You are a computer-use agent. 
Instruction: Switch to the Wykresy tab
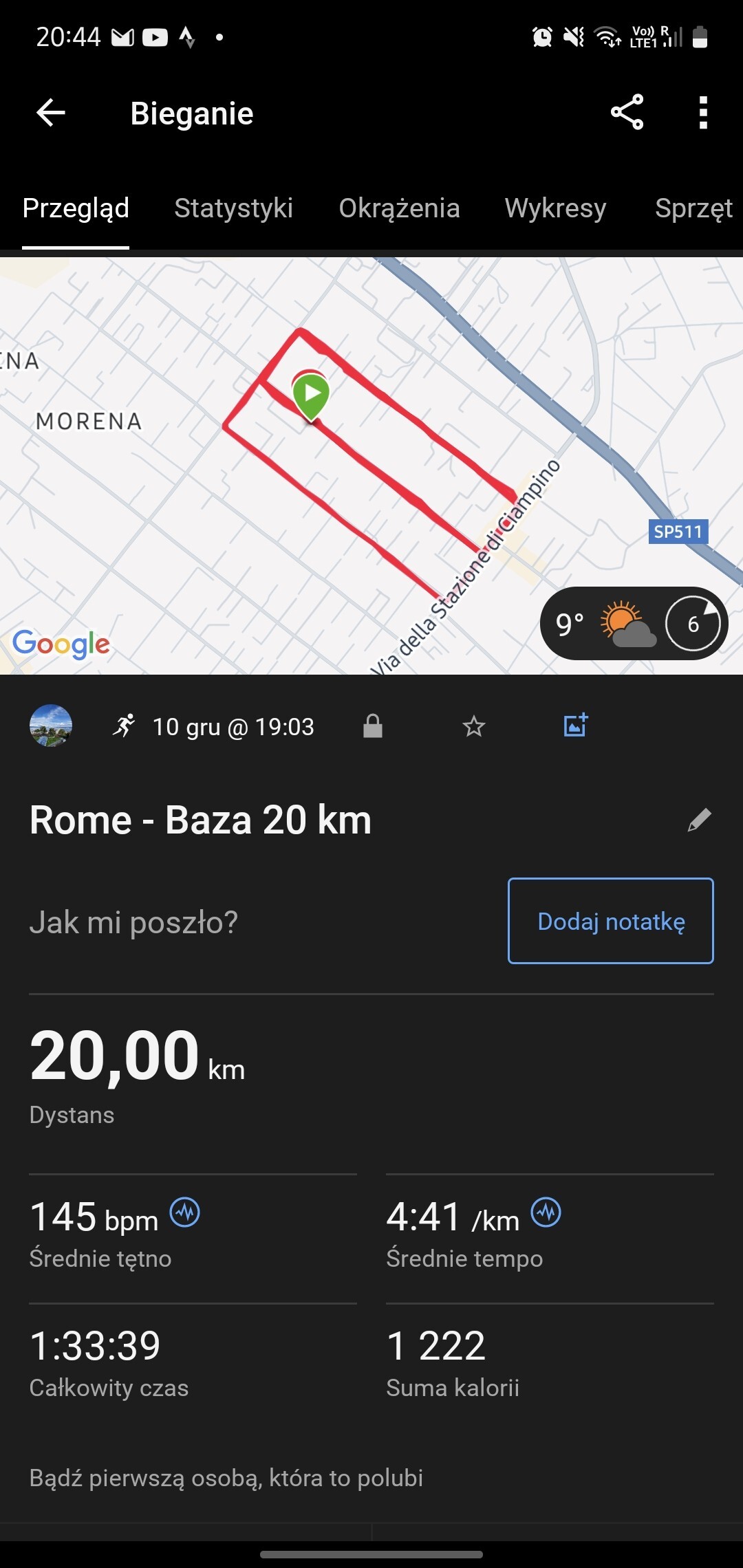click(x=555, y=208)
